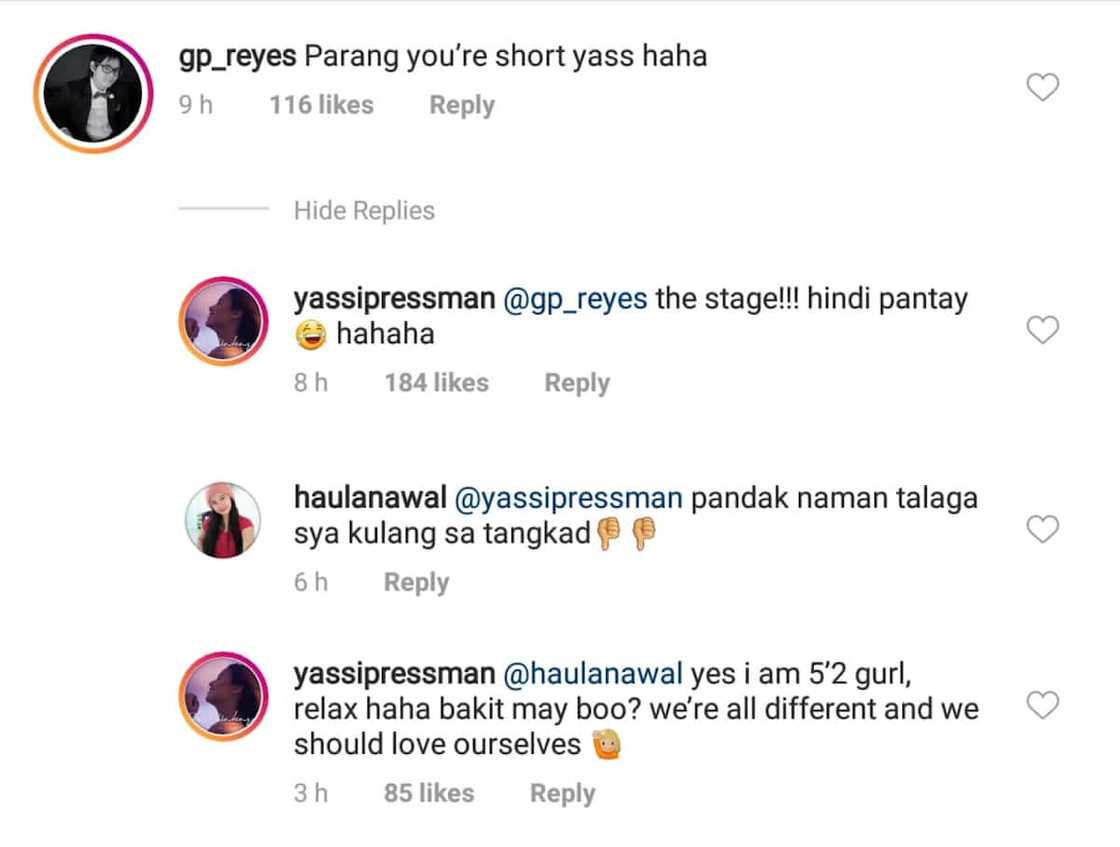This screenshot has height=847, width=1120.
Task: Open the @gp_reyes mention link
Action: click(x=575, y=299)
